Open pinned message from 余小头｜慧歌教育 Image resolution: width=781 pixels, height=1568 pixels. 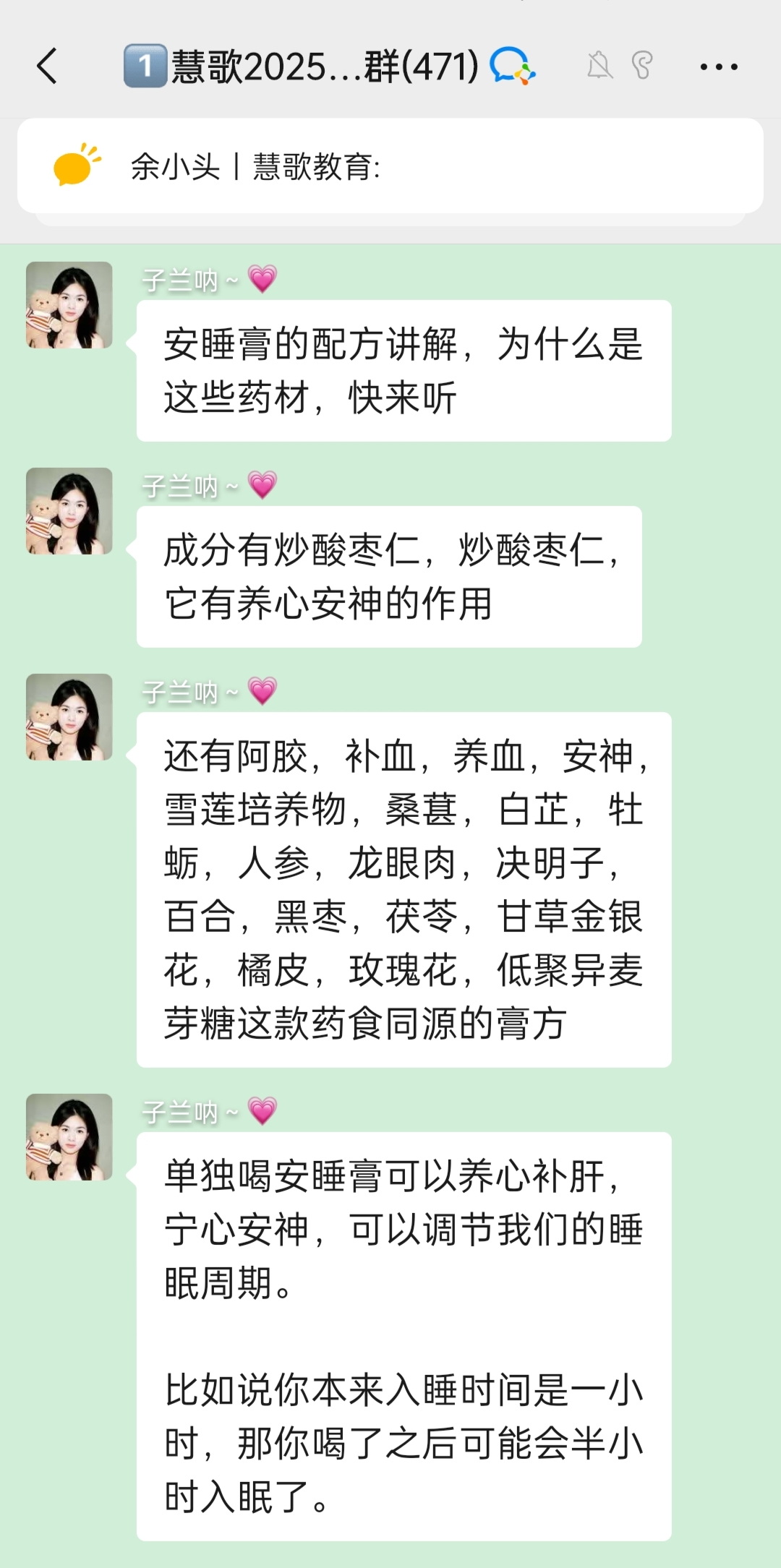tap(390, 167)
